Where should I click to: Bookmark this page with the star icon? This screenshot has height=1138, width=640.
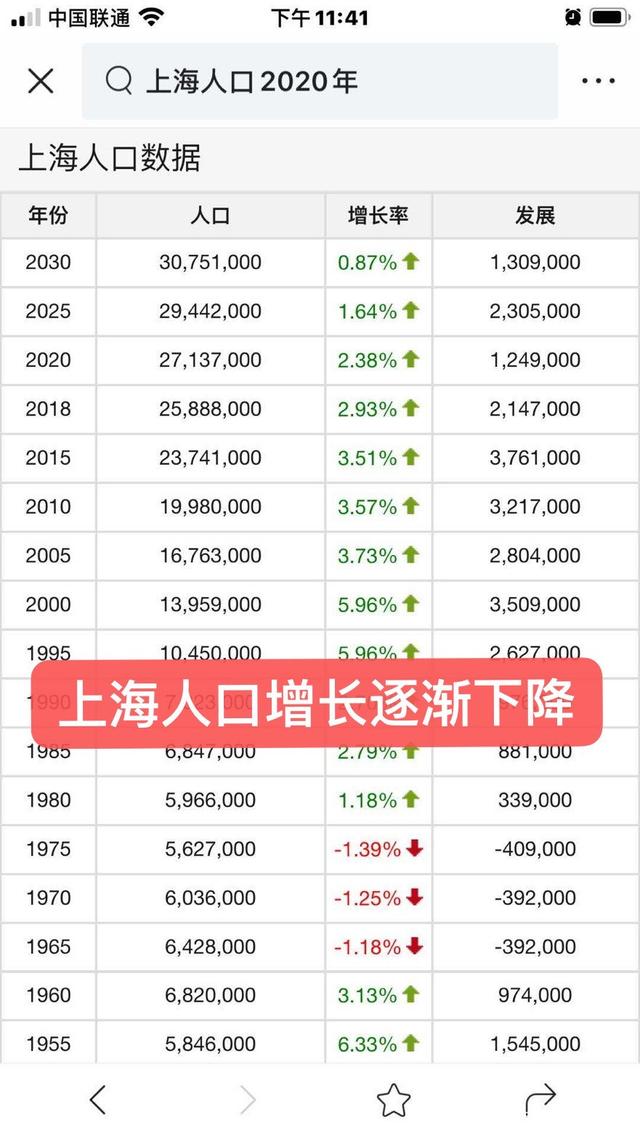(x=394, y=1100)
